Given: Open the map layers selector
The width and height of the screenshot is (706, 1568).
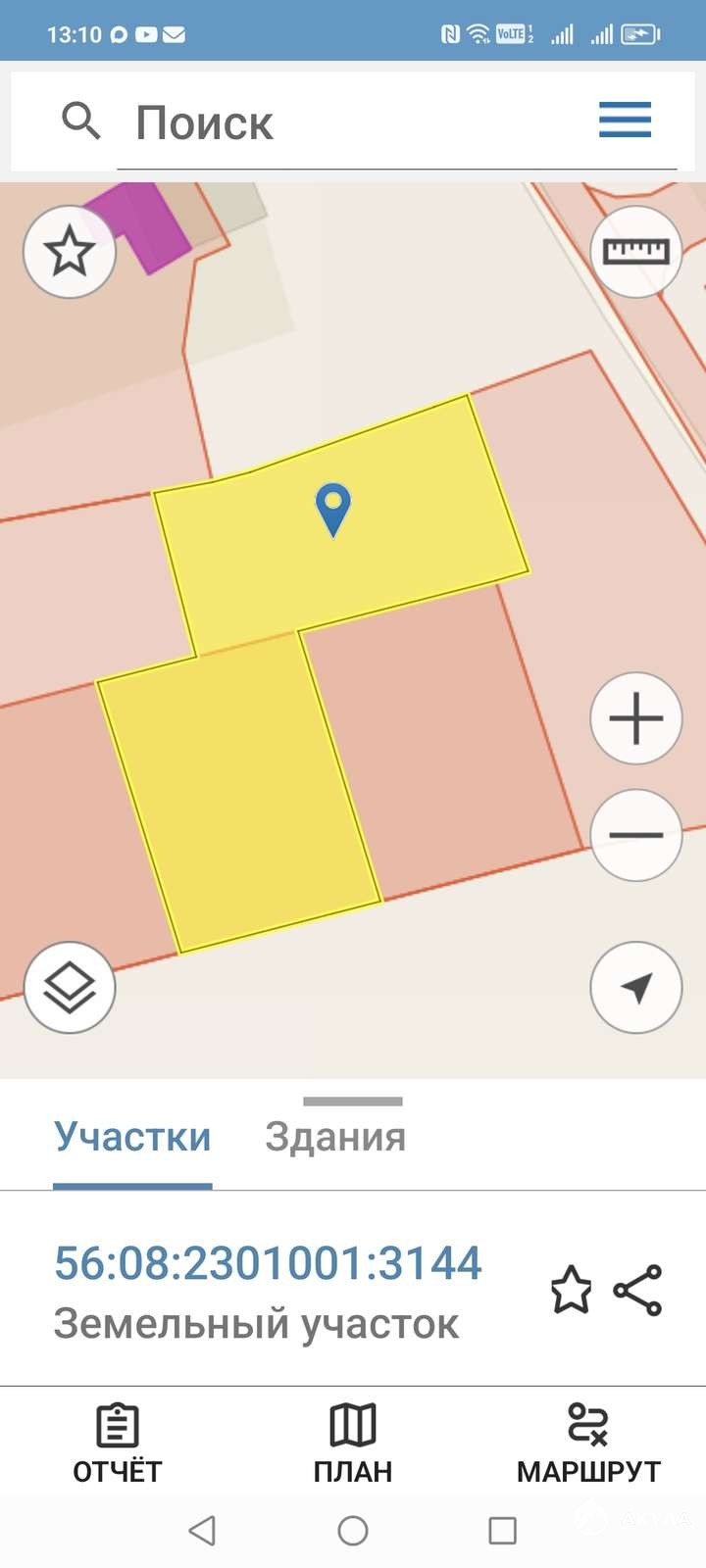Looking at the screenshot, I should pos(70,987).
